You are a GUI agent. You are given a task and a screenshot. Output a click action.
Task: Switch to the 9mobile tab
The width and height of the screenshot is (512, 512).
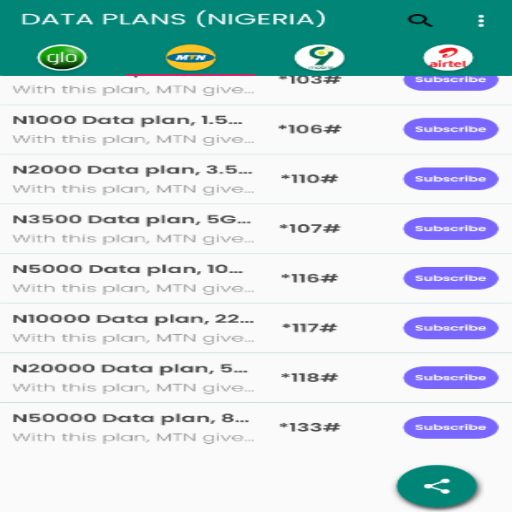(319, 57)
